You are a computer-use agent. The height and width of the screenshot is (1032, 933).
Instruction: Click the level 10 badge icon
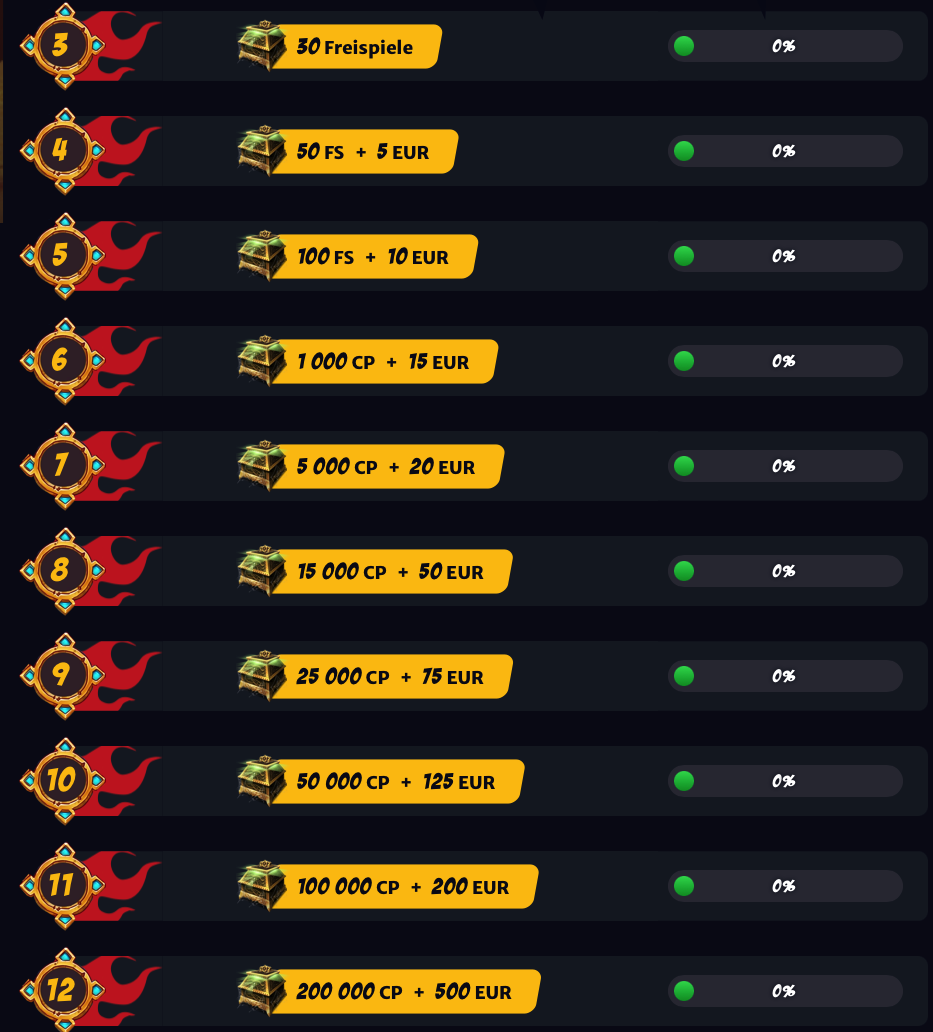(60, 781)
